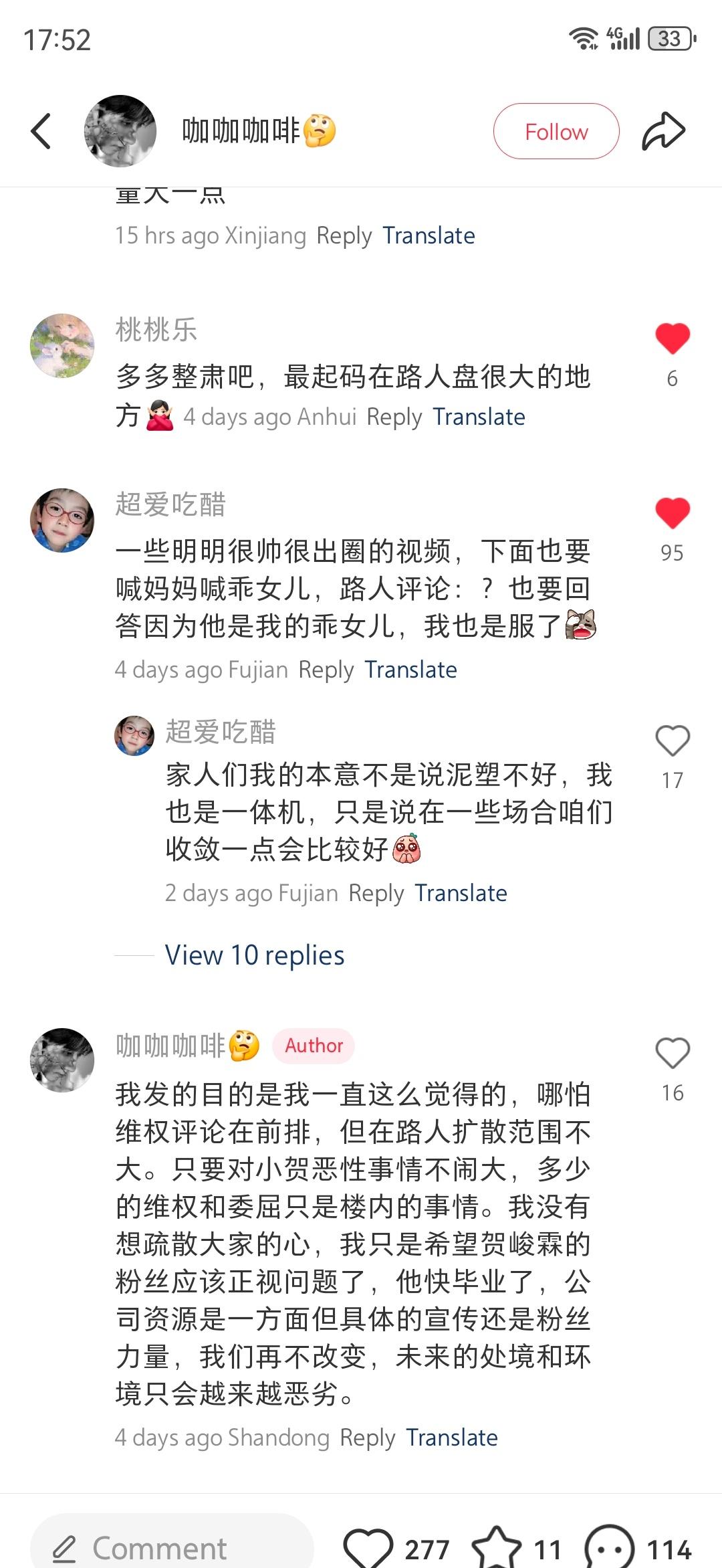Translate 桃桃乐's comment
Viewport: 722px width, 1568px height.
pyautogui.click(x=479, y=417)
